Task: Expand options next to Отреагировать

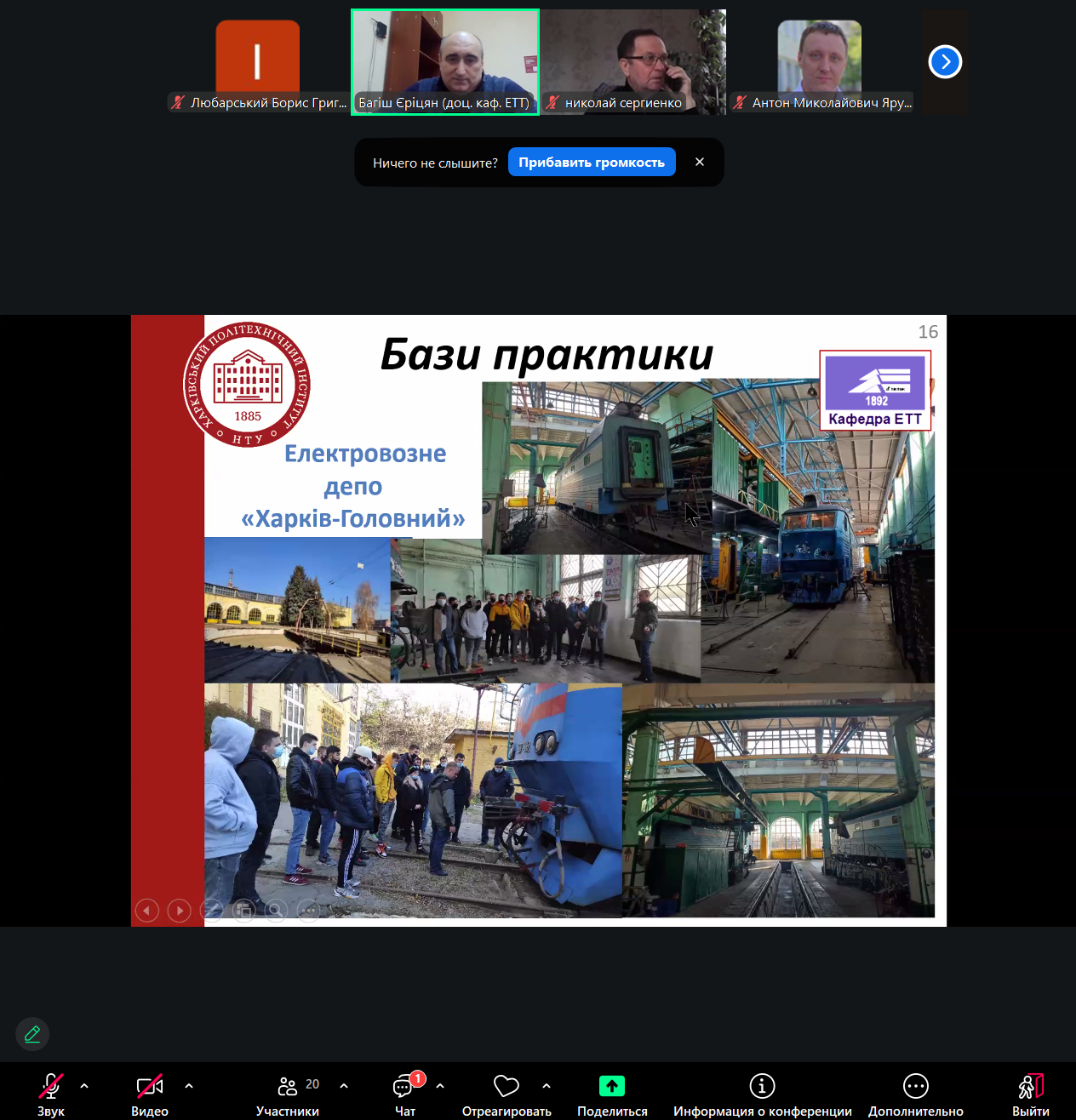Action: (547, 1086)
